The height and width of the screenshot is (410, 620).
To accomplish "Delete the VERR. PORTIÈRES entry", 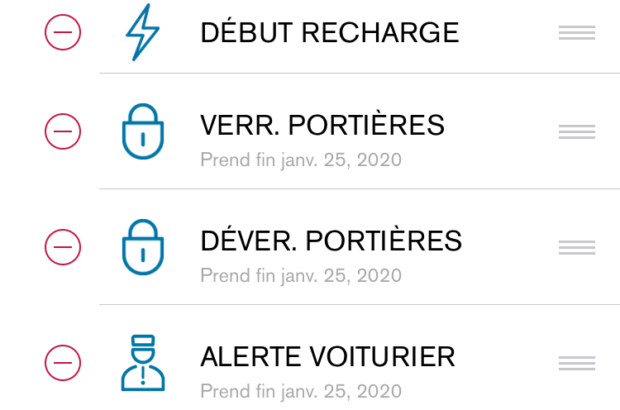I will 62,131.
